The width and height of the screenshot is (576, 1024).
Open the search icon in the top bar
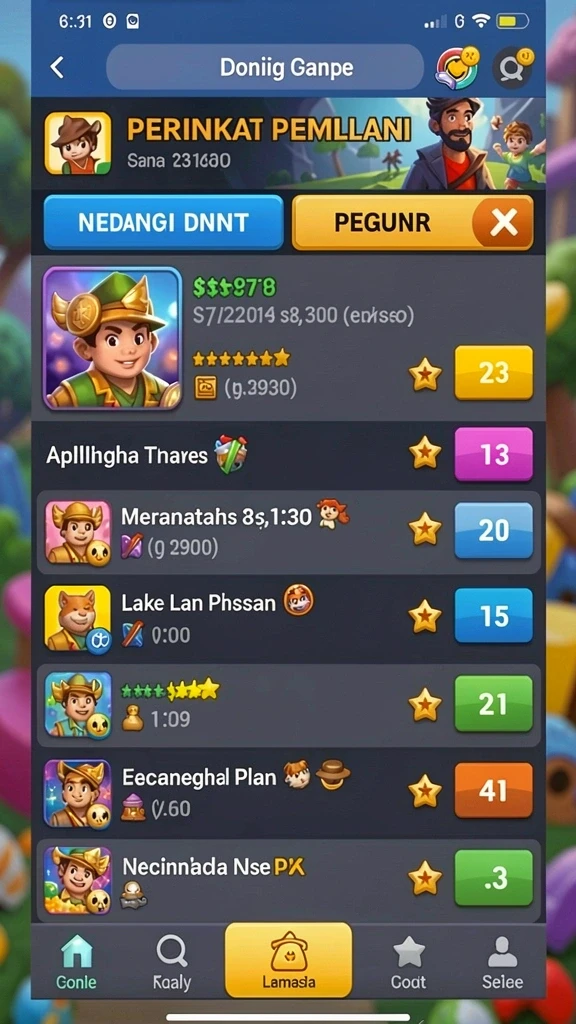tap(513, 67)
